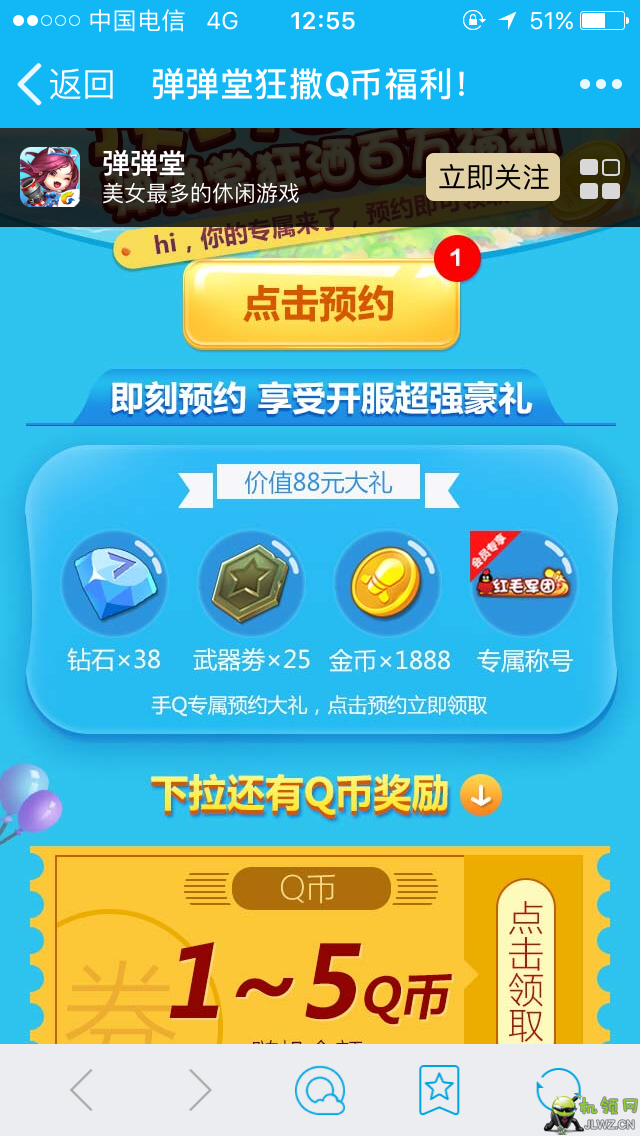
Task: Claim the Q币 coupon via 点击领取
Action: 525,960
